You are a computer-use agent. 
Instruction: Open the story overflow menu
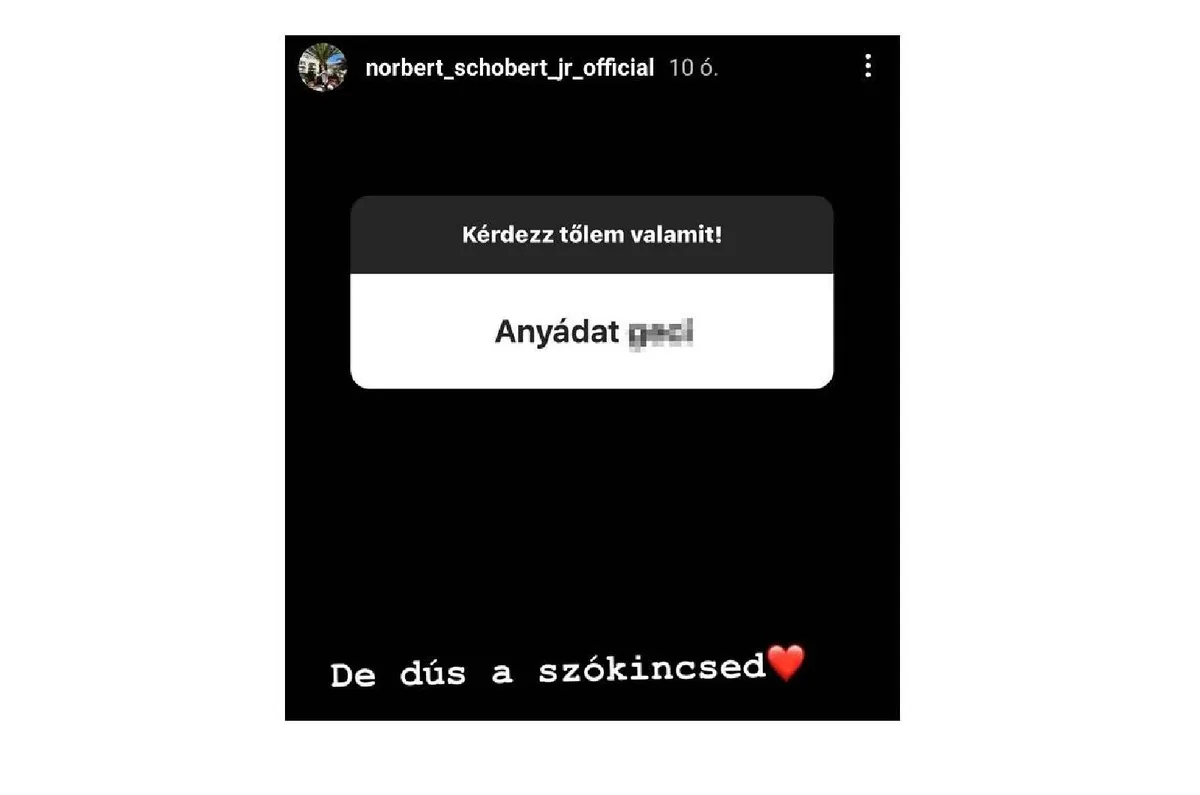pos(867,66)
